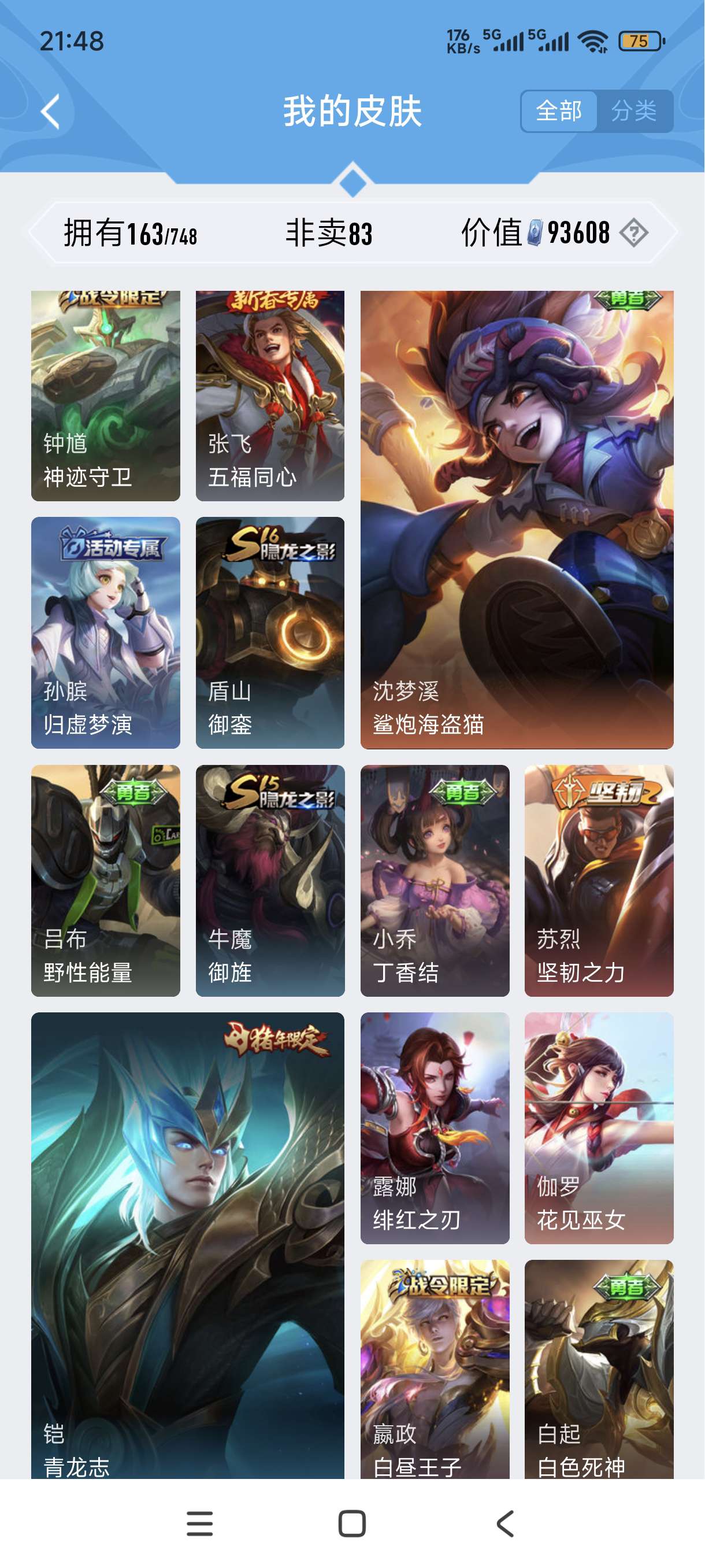Open 白起 白色死神 skin card

tap(599, 1369)
